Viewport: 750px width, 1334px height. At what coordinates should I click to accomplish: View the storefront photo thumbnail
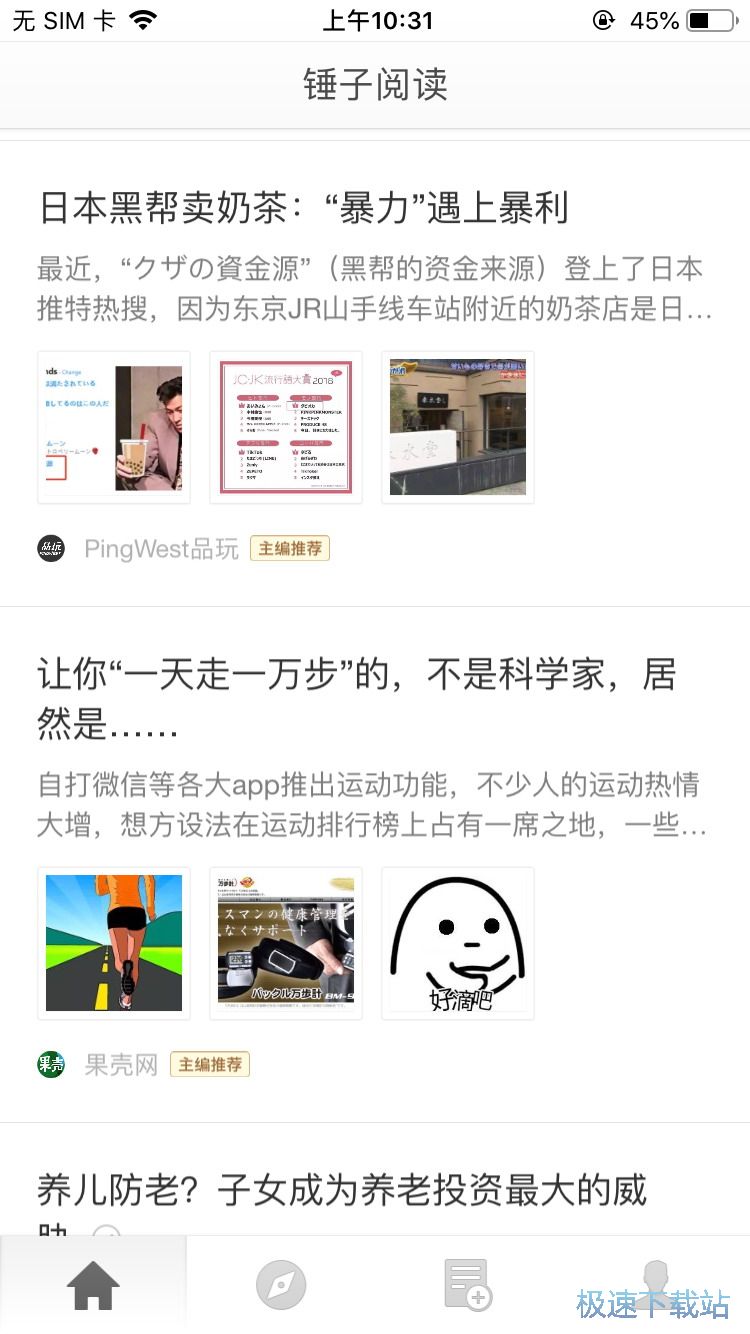(458, 427)
